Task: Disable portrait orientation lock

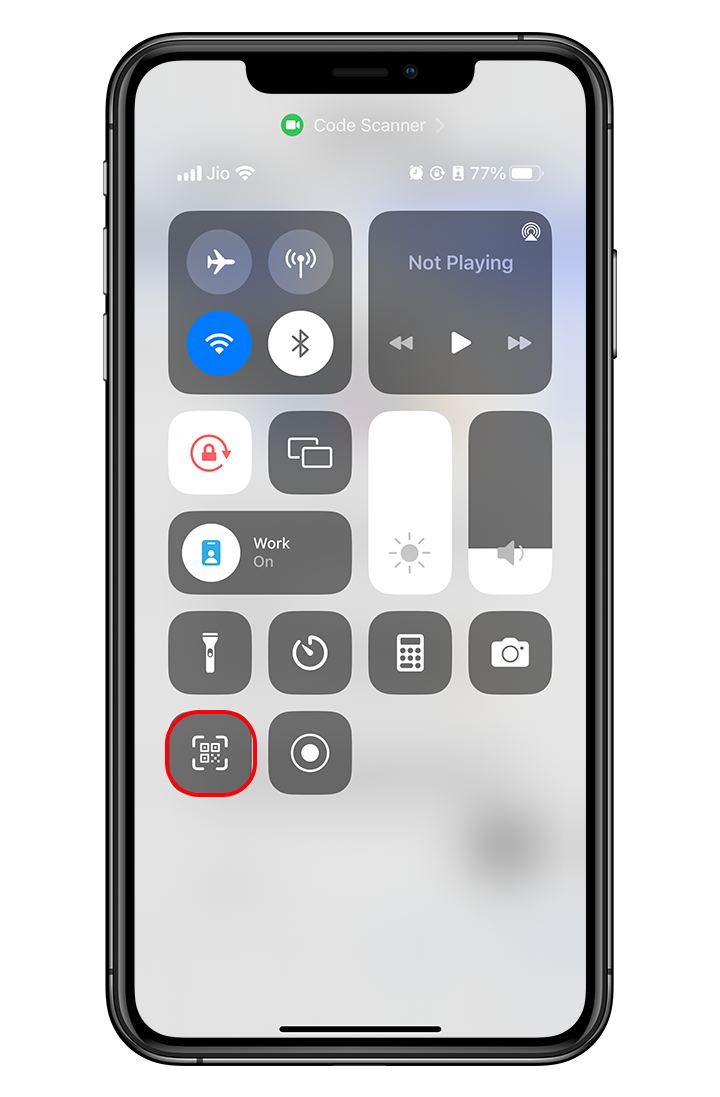Action: pos(210,452)
